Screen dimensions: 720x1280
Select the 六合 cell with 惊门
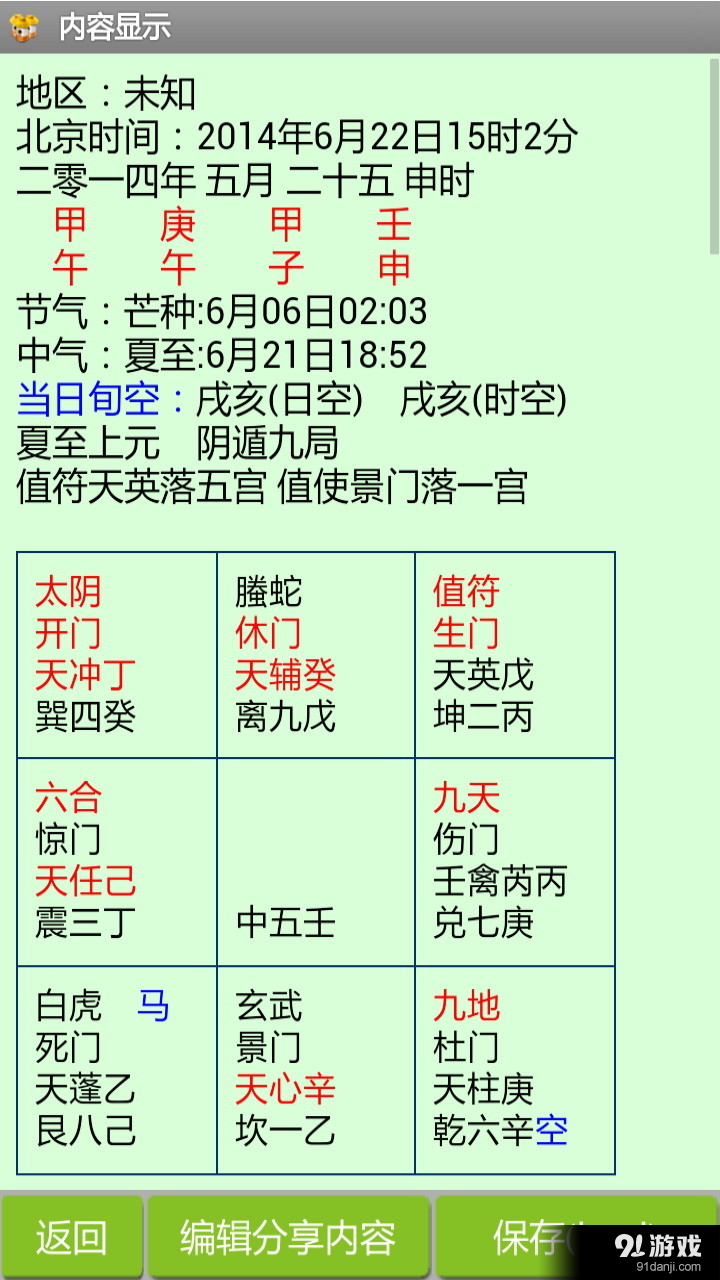click(x=115, y=860)
